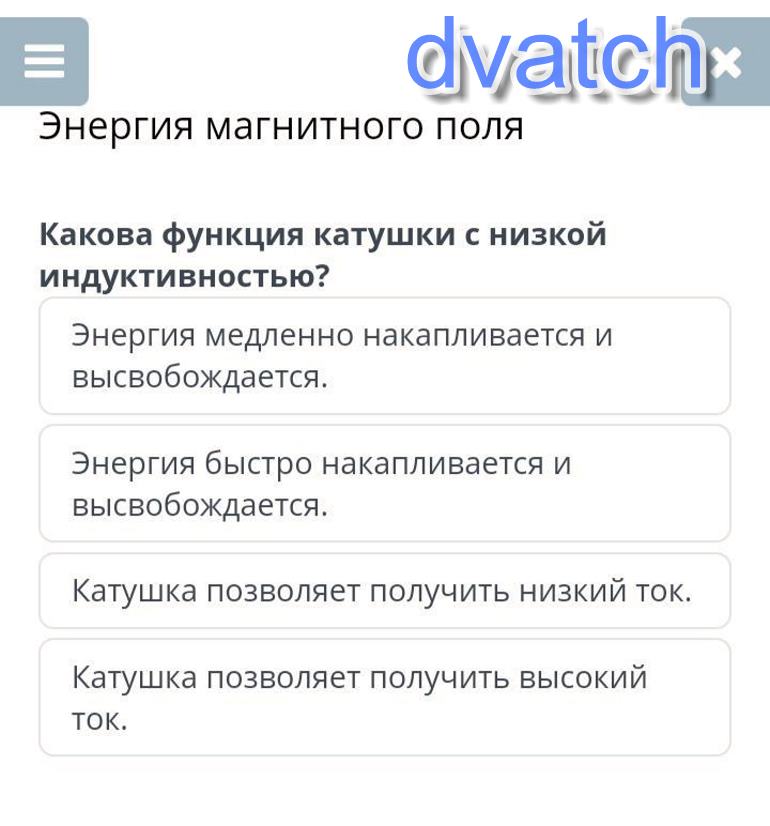
Task: Choose answer 'Энергия быстро накапливается и высвобождается'
Action: (x=384, y=484)
